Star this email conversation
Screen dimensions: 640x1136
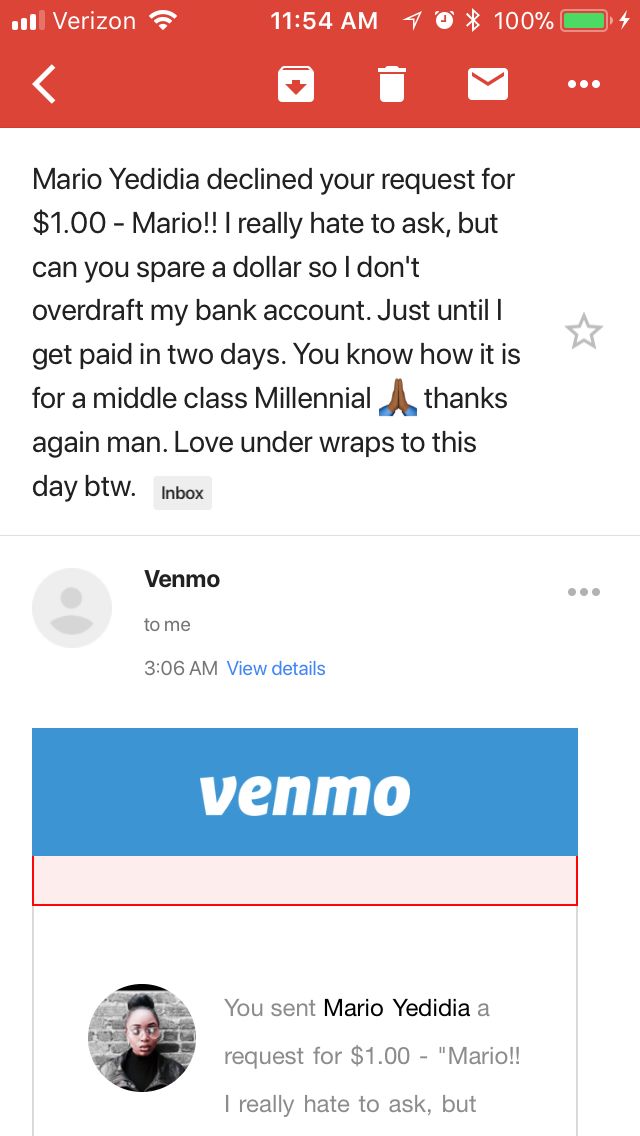[x=584, y=332]
